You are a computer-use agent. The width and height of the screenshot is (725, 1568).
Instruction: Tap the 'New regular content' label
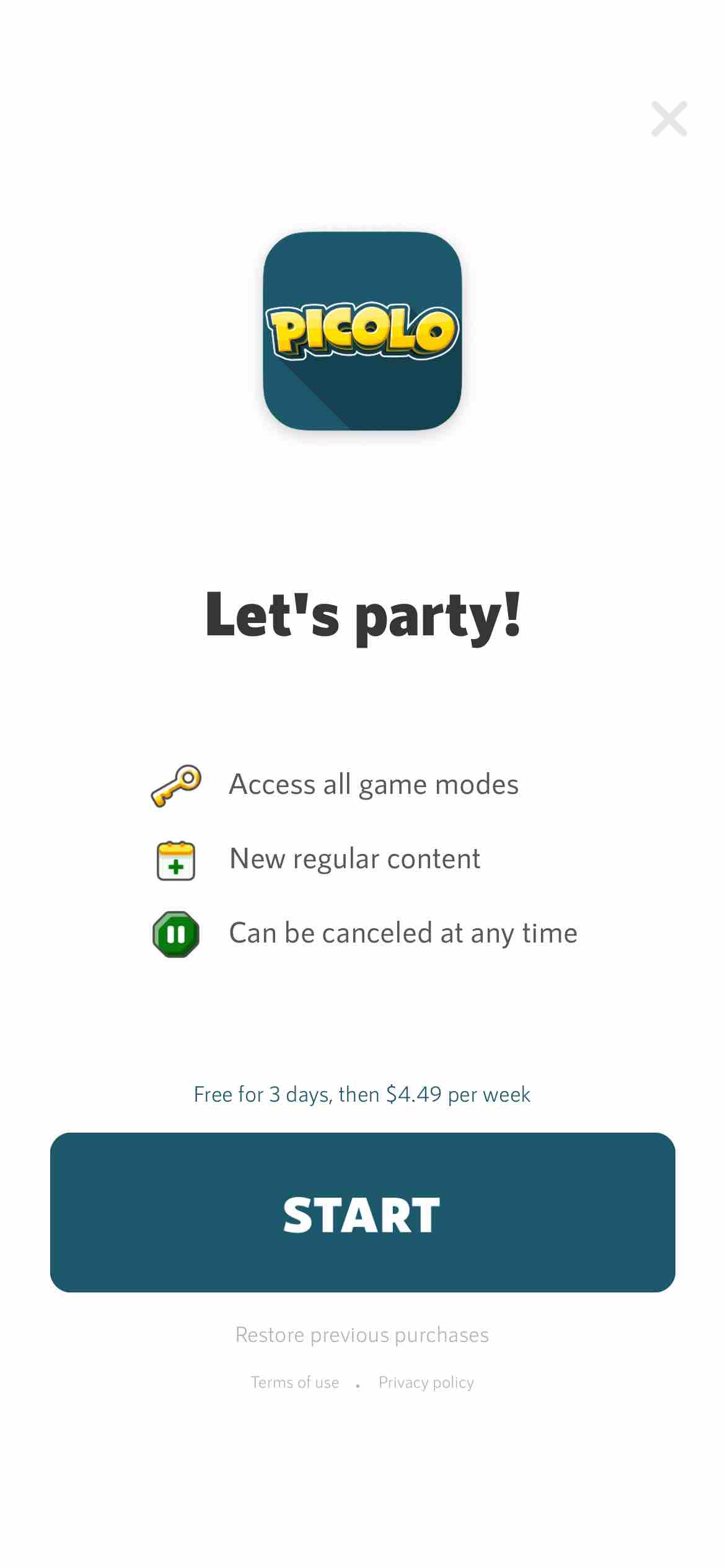(354, 859)
